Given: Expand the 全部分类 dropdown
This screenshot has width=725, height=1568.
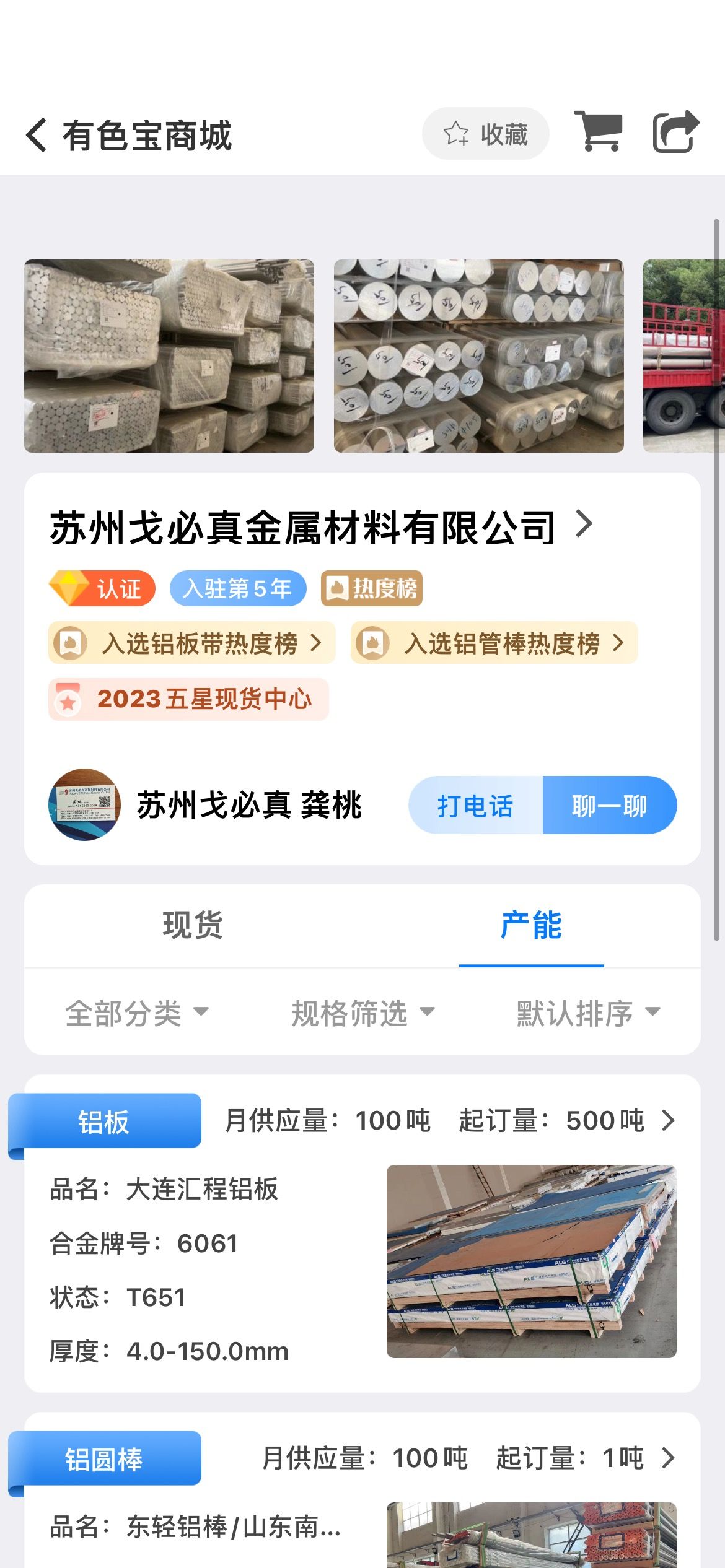Looking at the screenshot, I should tap(137, 1013).
